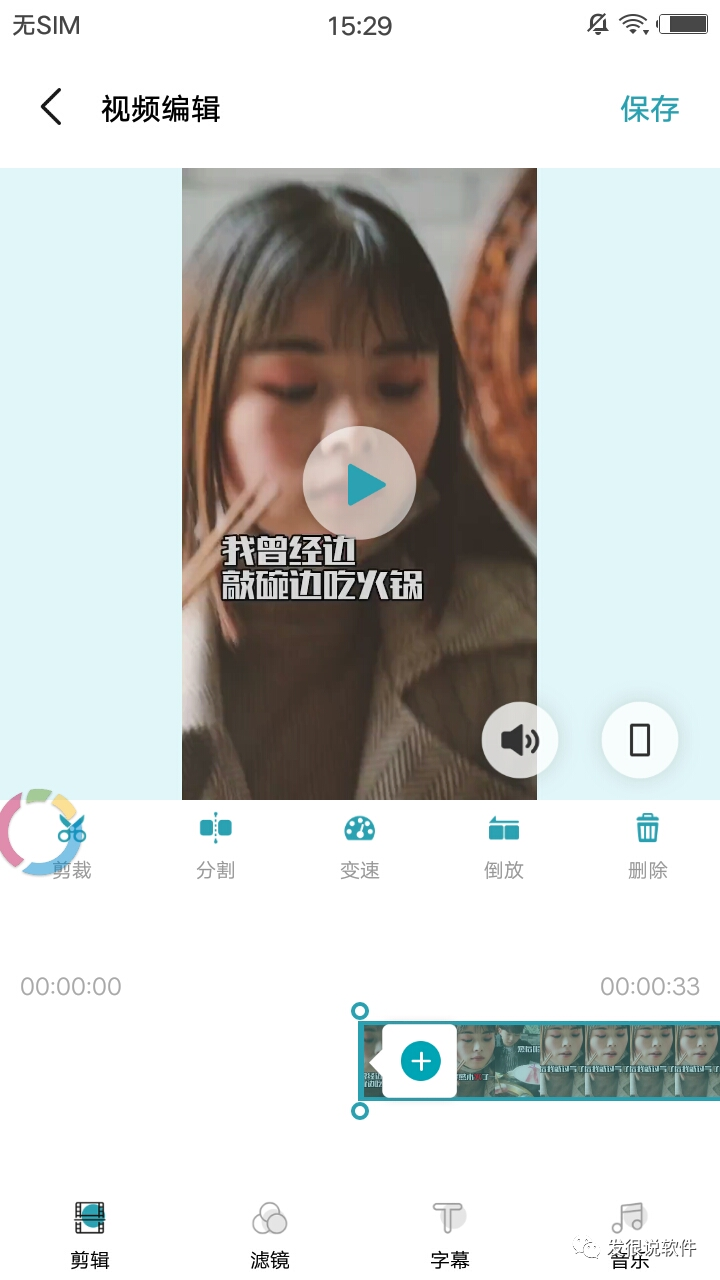
Task: Switch to the 滤镜 filter tab
Action: 270,1236
